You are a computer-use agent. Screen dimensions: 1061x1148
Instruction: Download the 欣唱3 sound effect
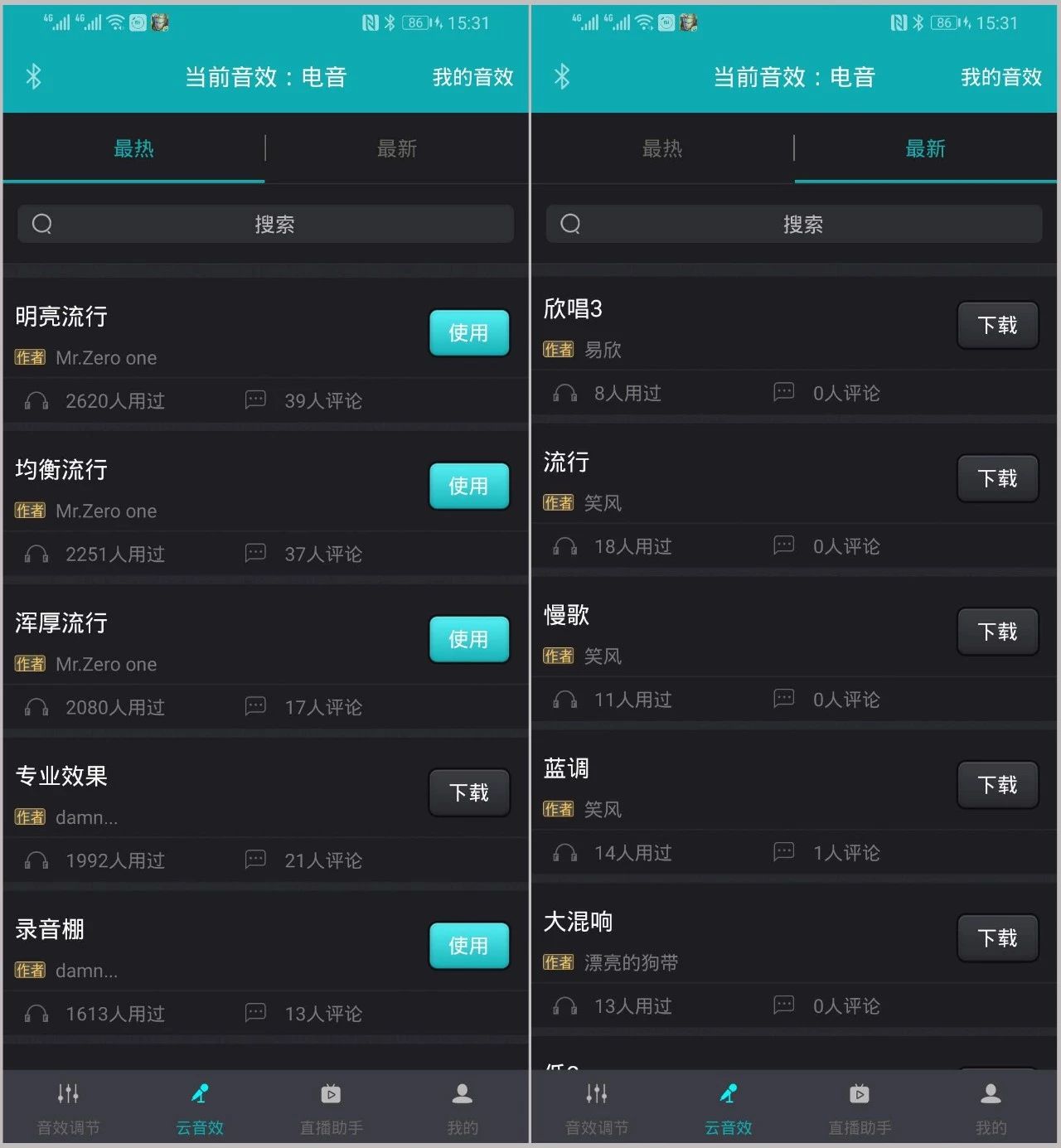pyautogui.click(x=997, y=325)
